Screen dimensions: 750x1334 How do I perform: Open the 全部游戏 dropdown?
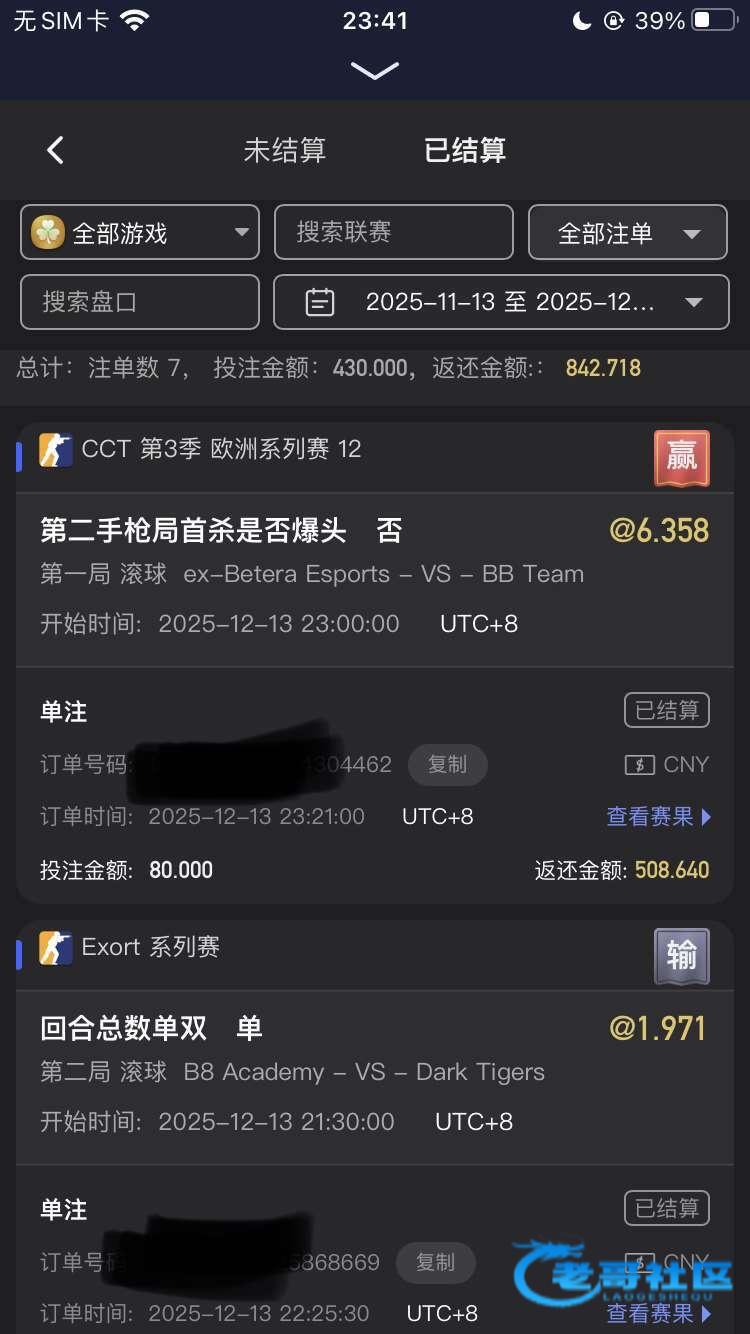(x=140, y=232)
